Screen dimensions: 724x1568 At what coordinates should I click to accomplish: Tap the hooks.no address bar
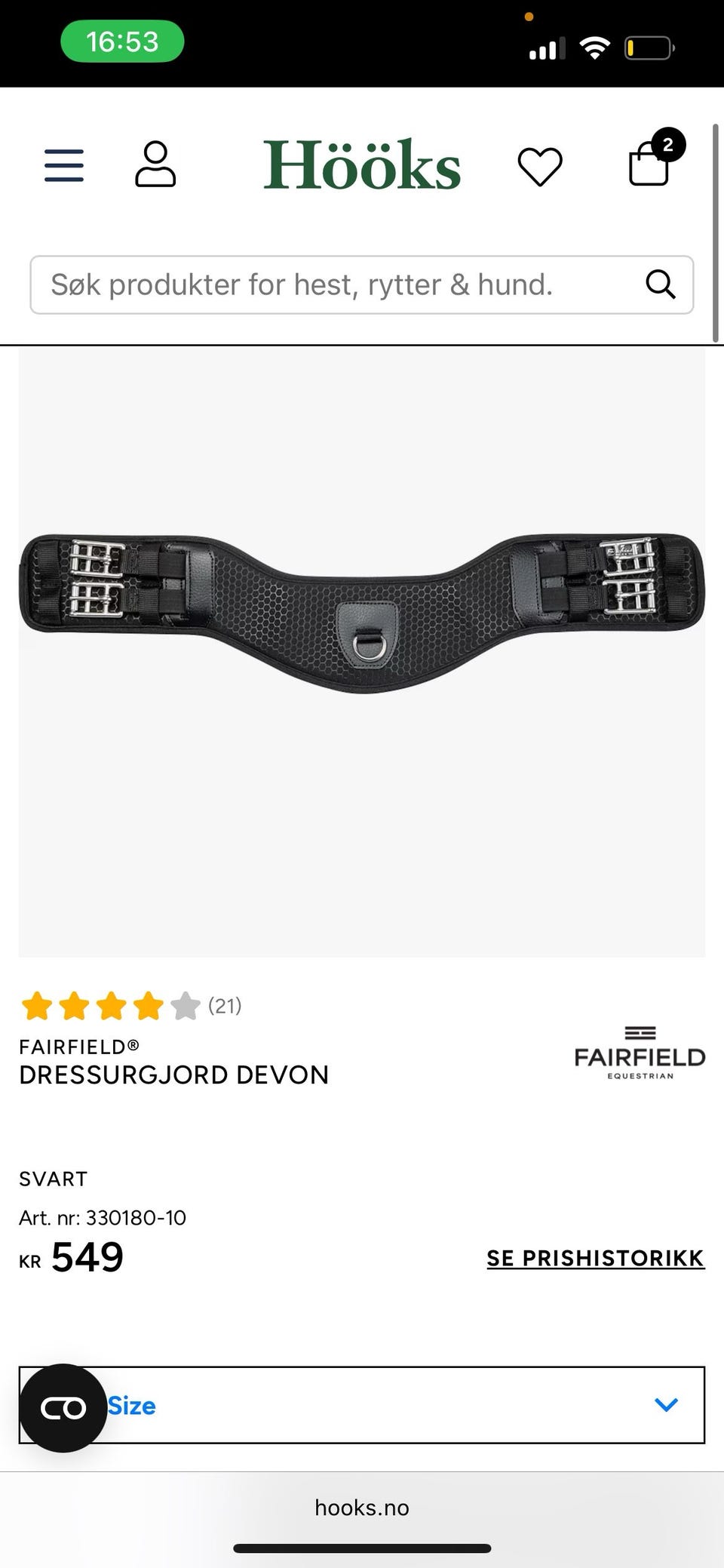362,1508
